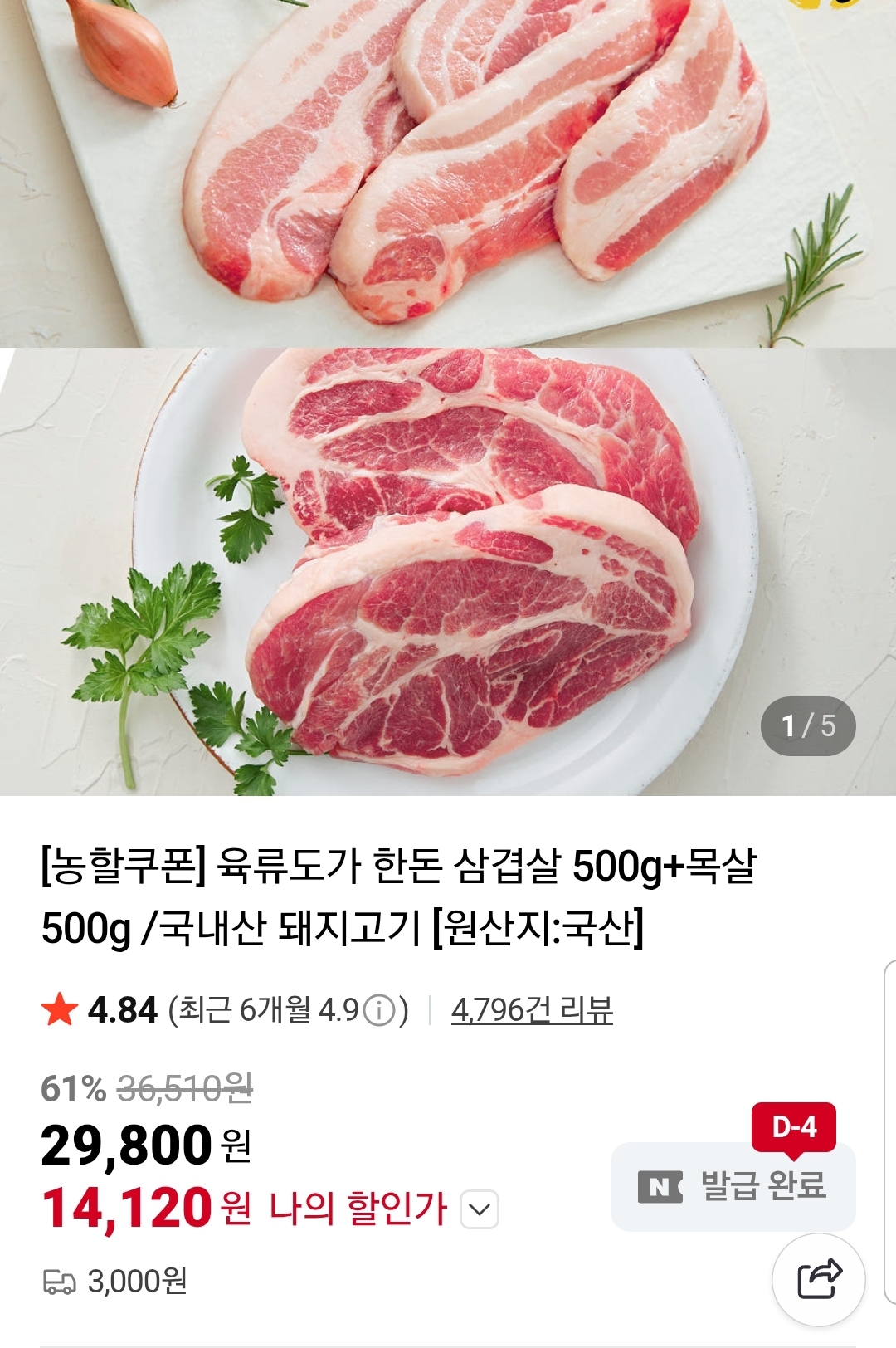Expand the 나의 할인가 dropdown arrow
The width and height of the screenshot is (896, 1348).
pos(480,1209)
